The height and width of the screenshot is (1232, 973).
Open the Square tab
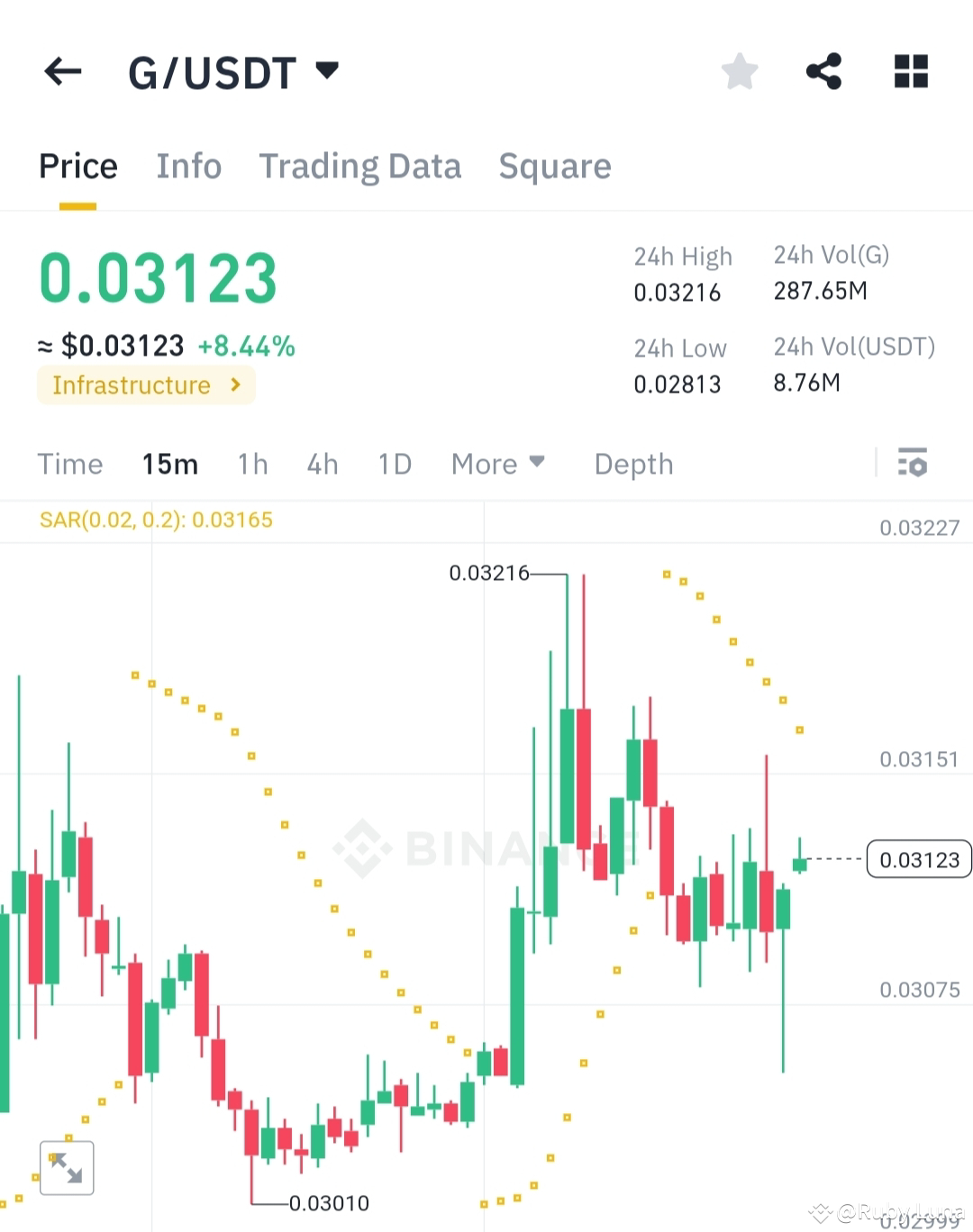pos(555,166)
